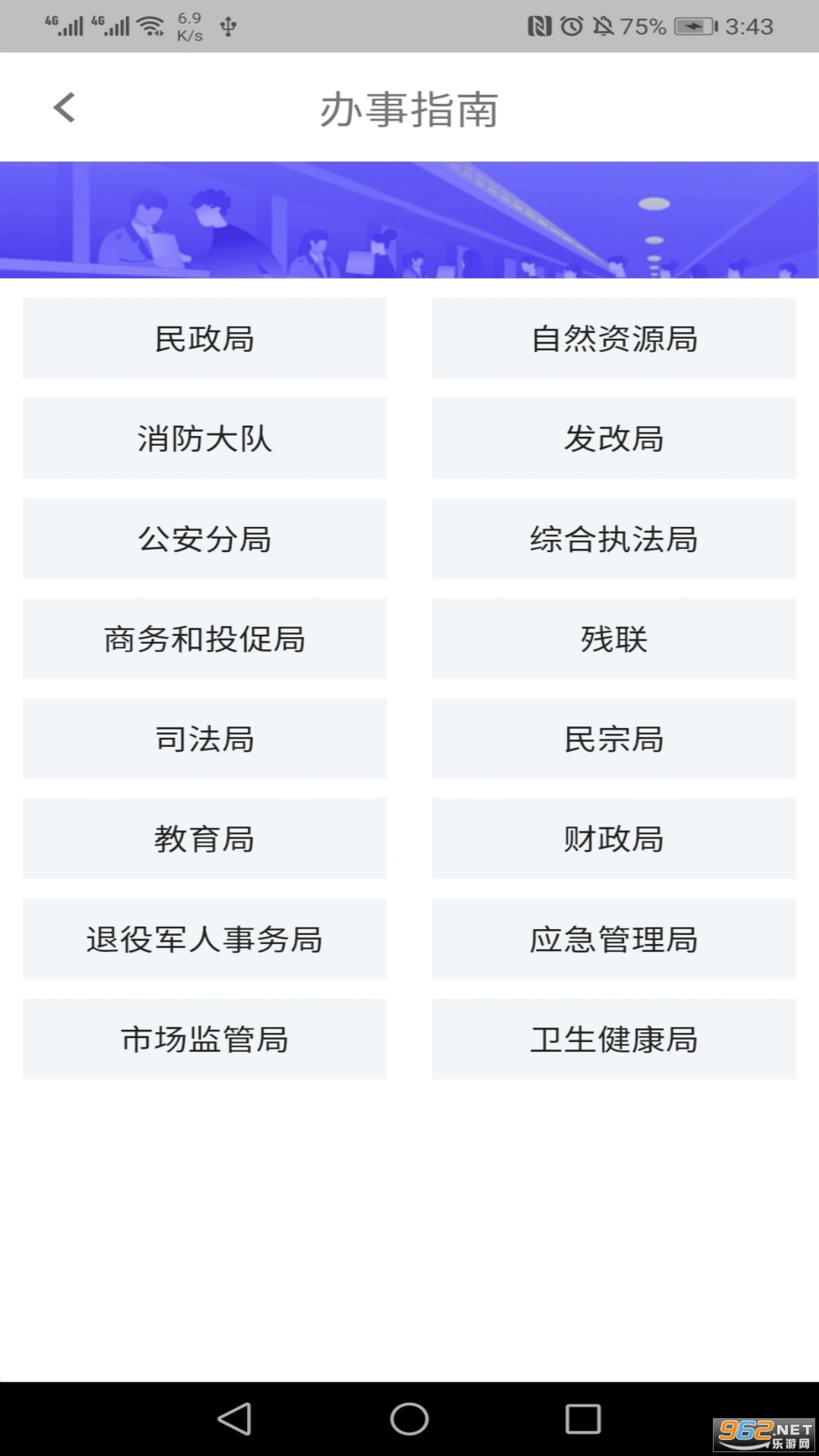Open 卫生健康局 service guide
819x1456 pixels.
pyautogui.click(x=614, y=1039)
